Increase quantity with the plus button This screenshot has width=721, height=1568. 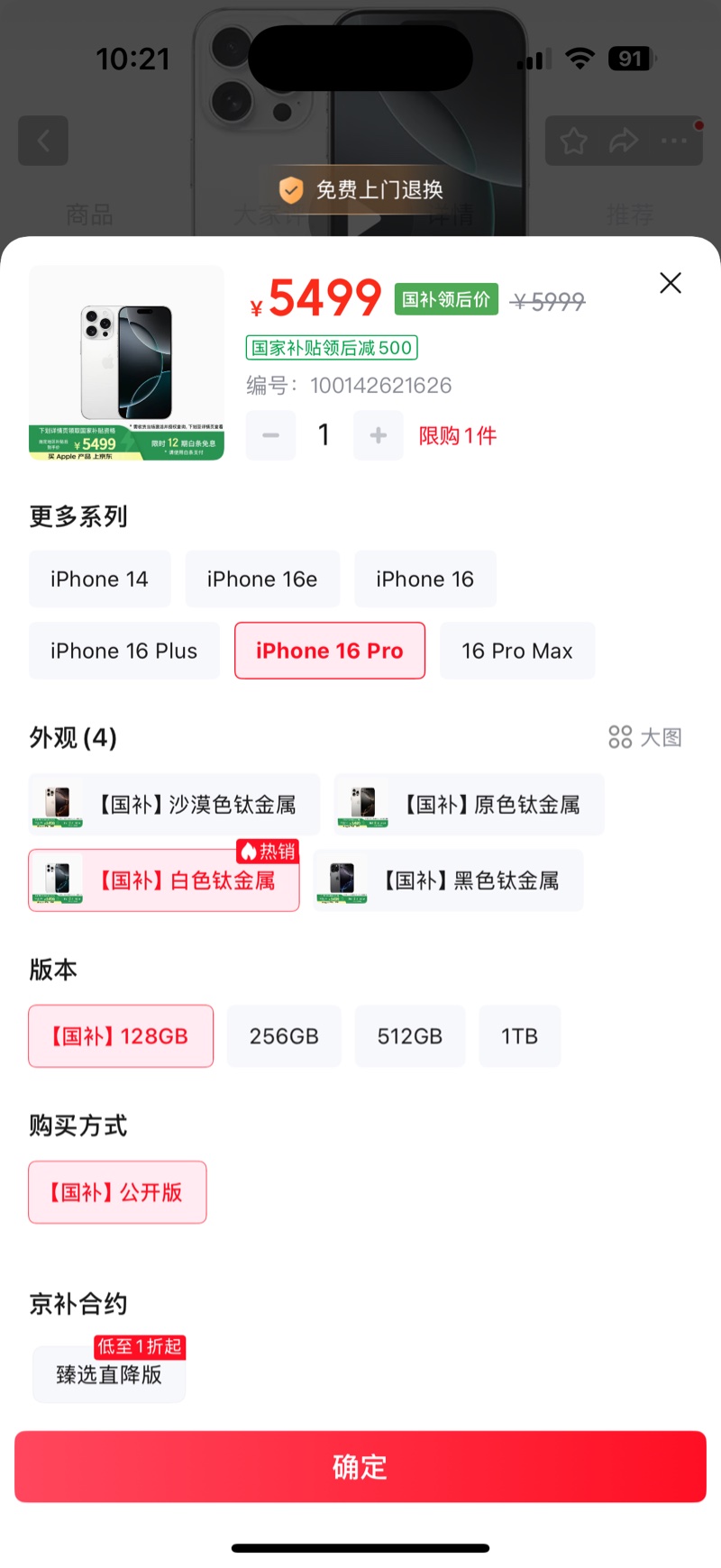coord(378,435)
